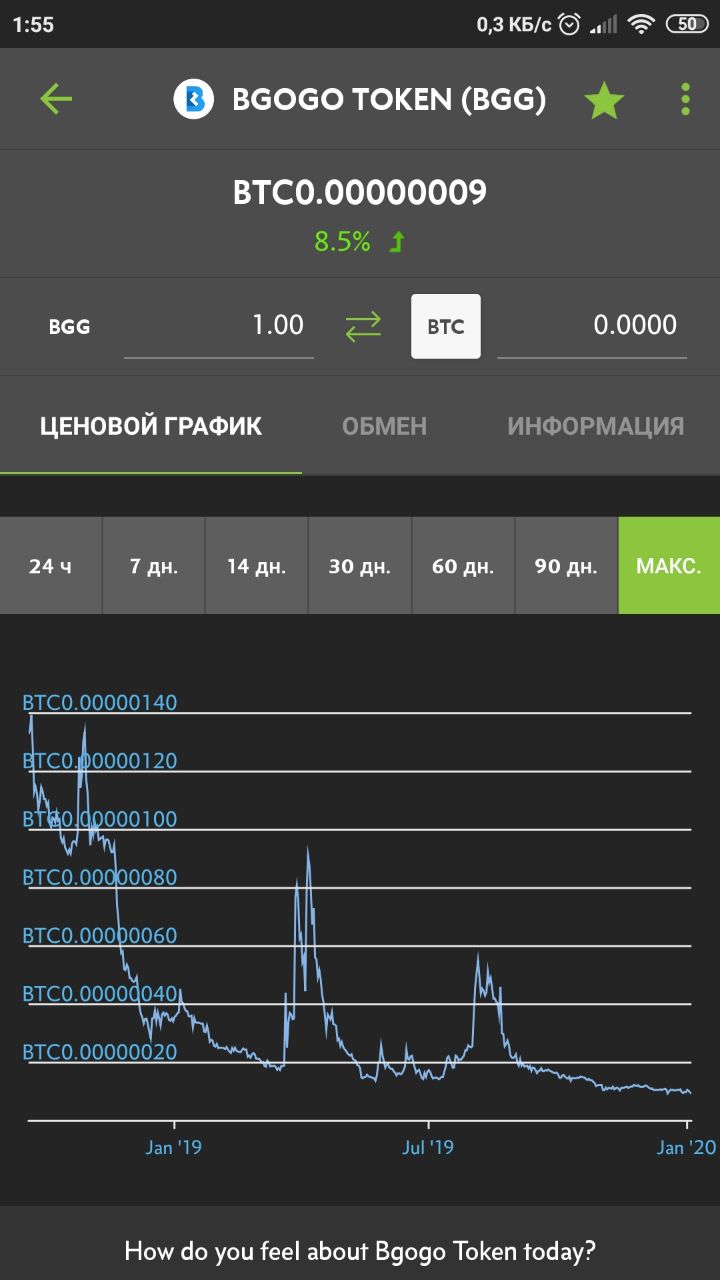Switch to the ИНФОРМАЦИЯ tab
This screenshot has height=1280, width=720.
click(595, 426)
